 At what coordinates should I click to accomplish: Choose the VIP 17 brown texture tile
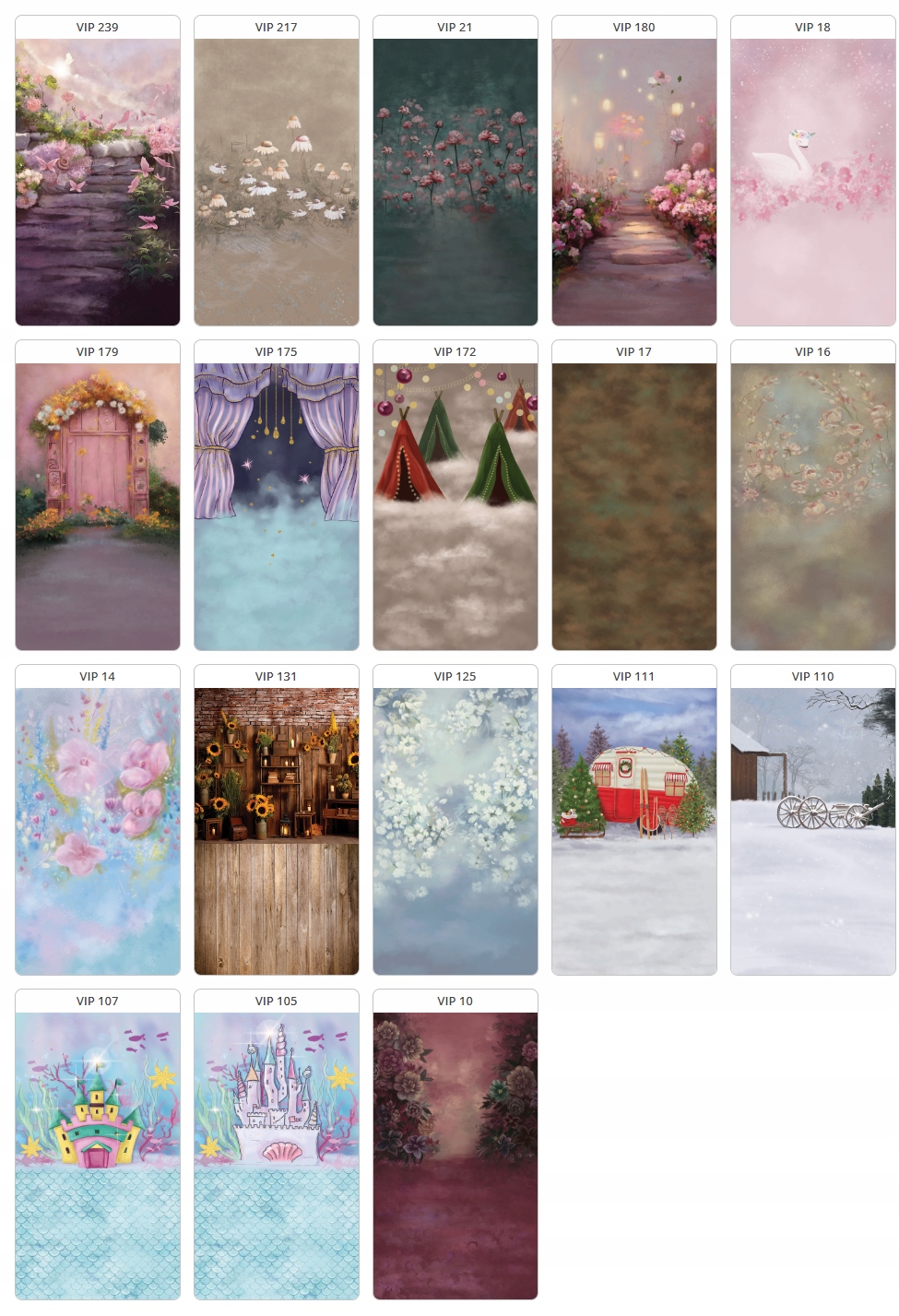[634, 505]
